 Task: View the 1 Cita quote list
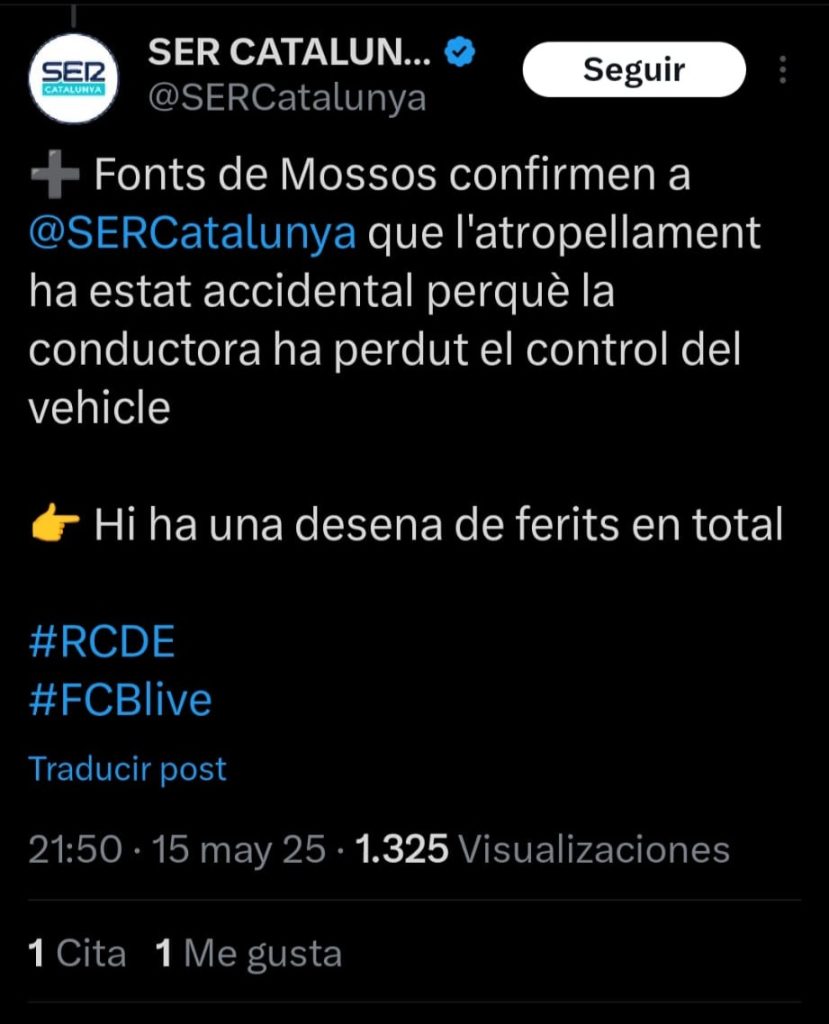[x=78, y=954]
